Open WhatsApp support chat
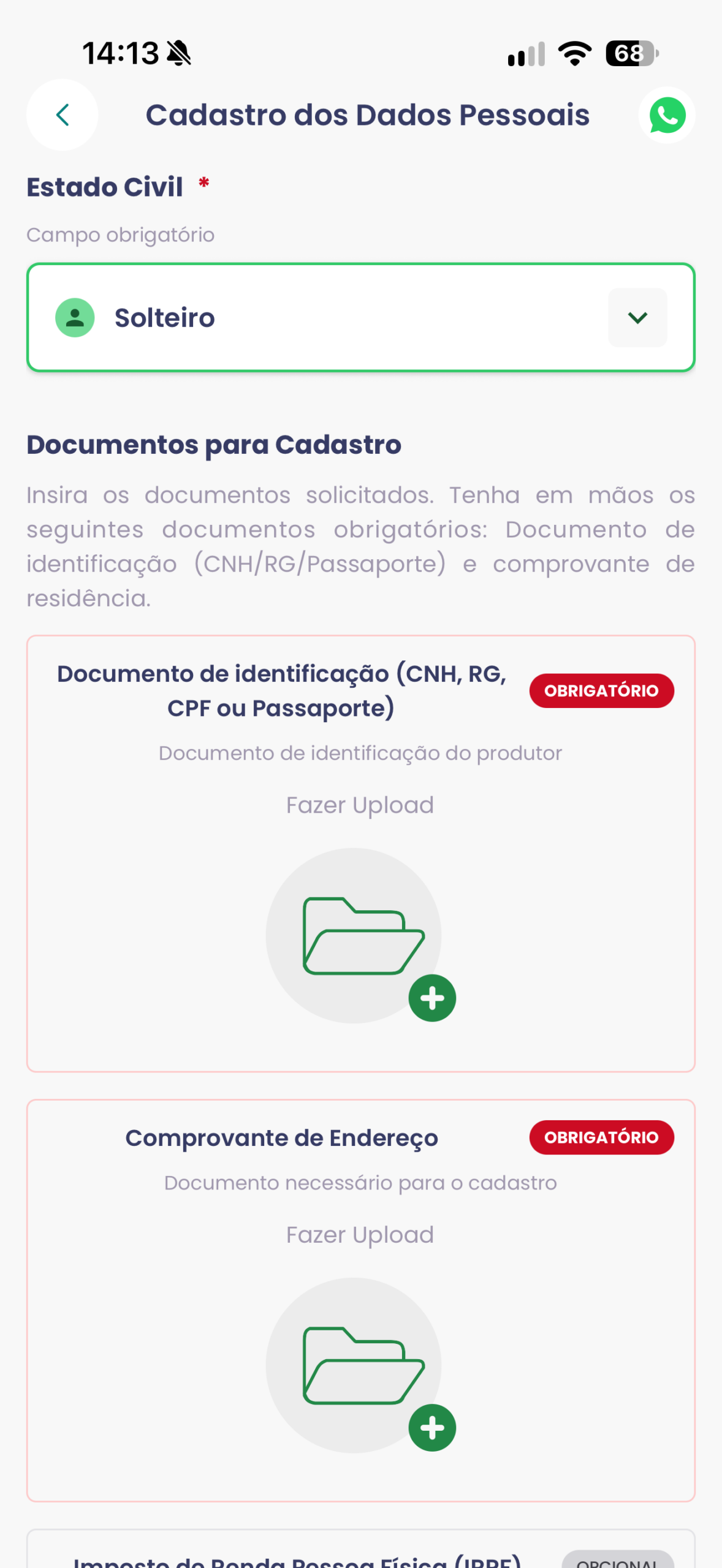This screenshot has height=1568, width=722. 667,115
